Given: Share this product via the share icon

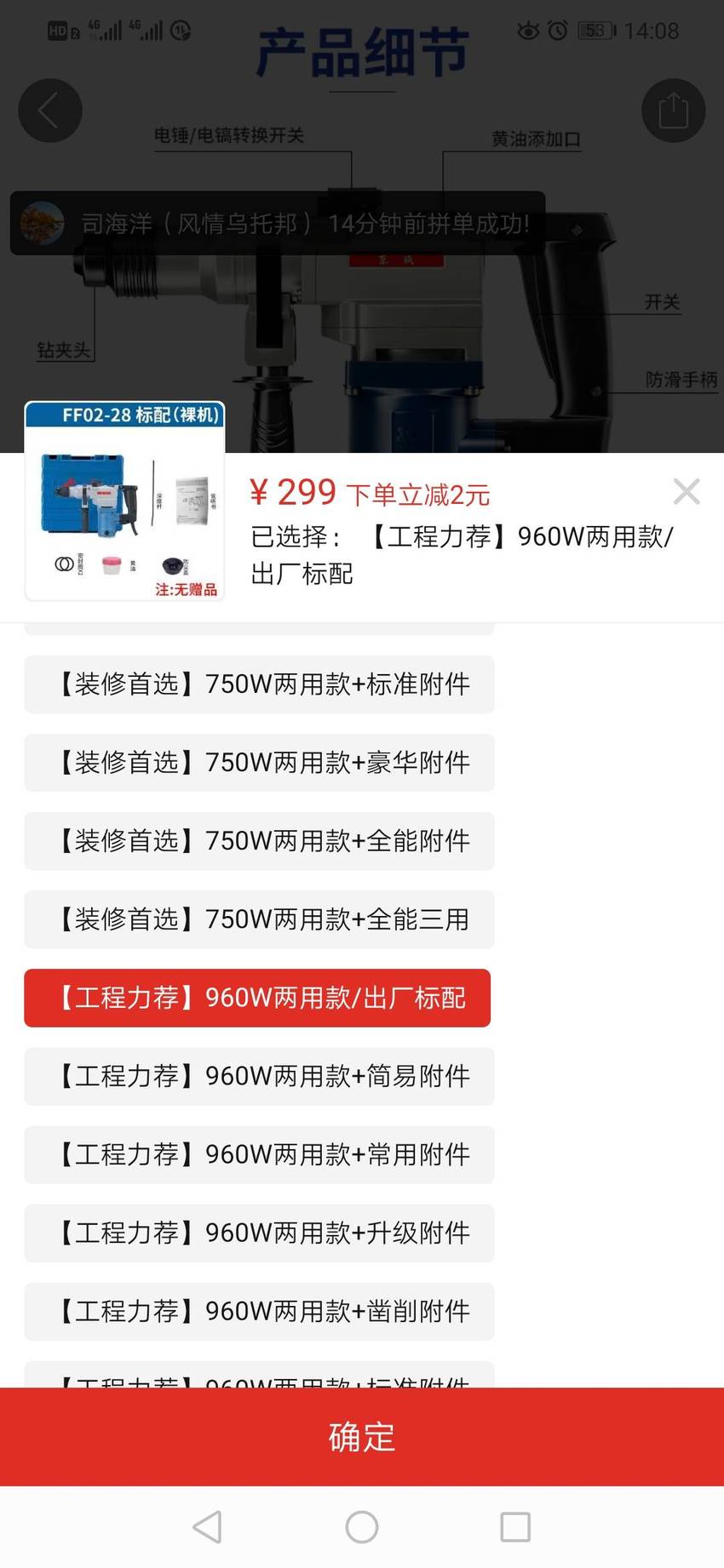Looking at the screenshot, I should click(x=673, y=111).
